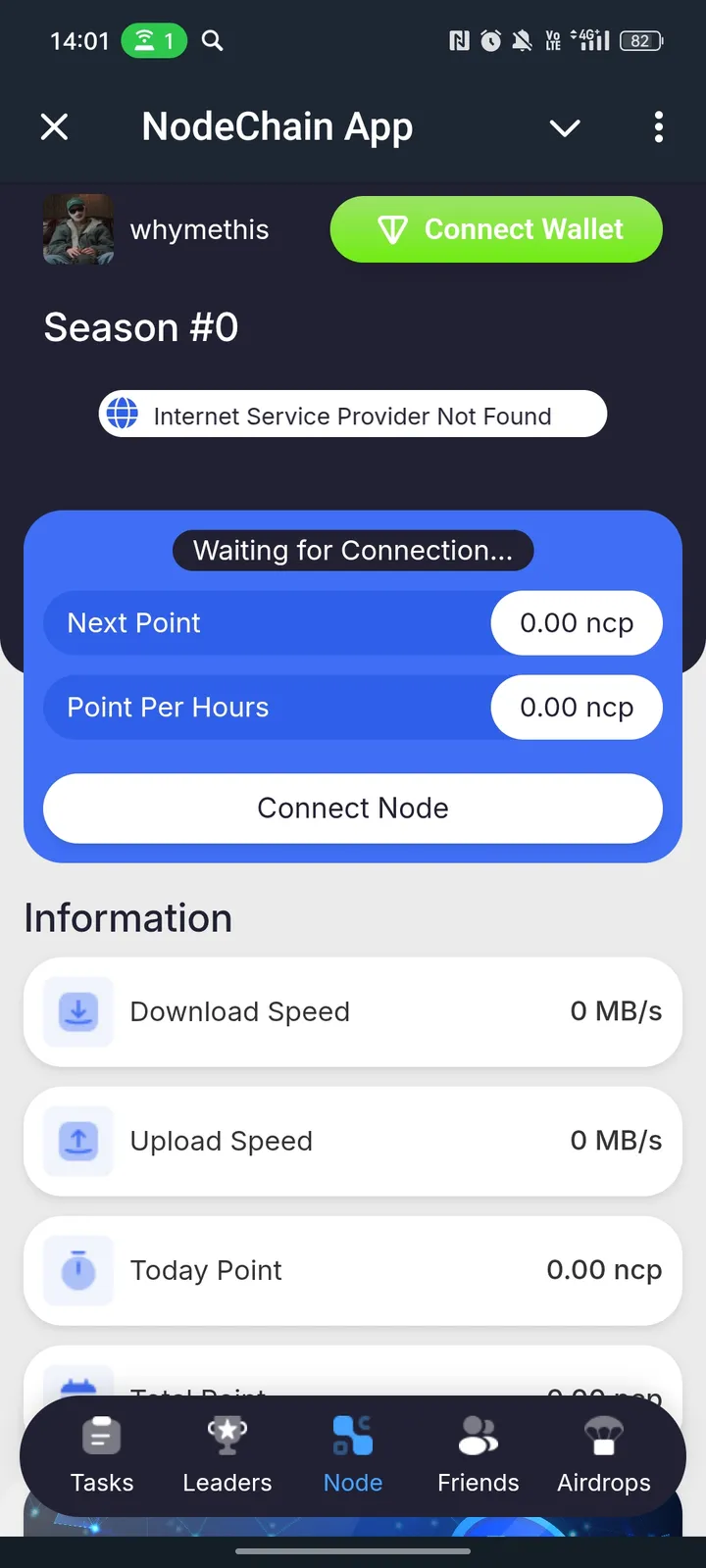Open the three-dot overflow menu
This screenshot has height=1568, width=706.
point(658,127)
